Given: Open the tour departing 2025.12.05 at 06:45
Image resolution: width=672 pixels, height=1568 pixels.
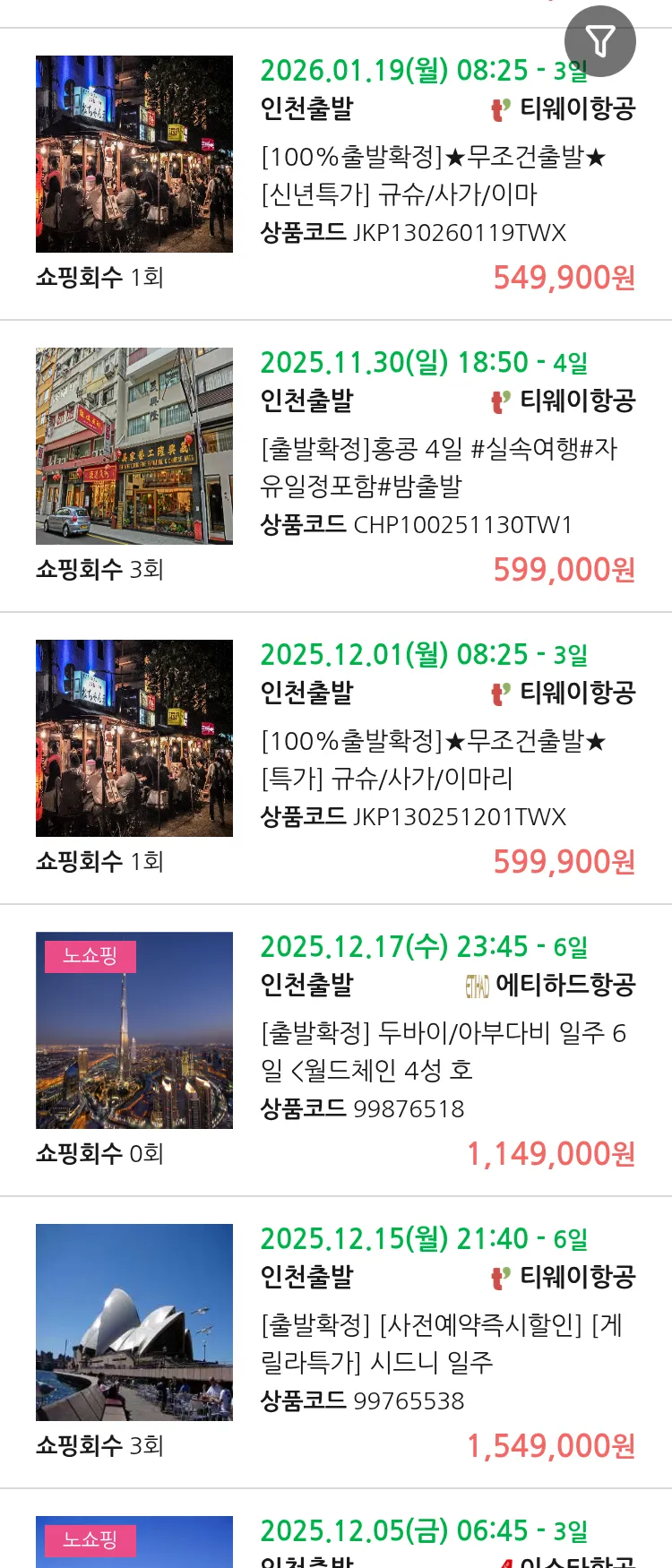Looking at the screenshot, I should 423,1531.
